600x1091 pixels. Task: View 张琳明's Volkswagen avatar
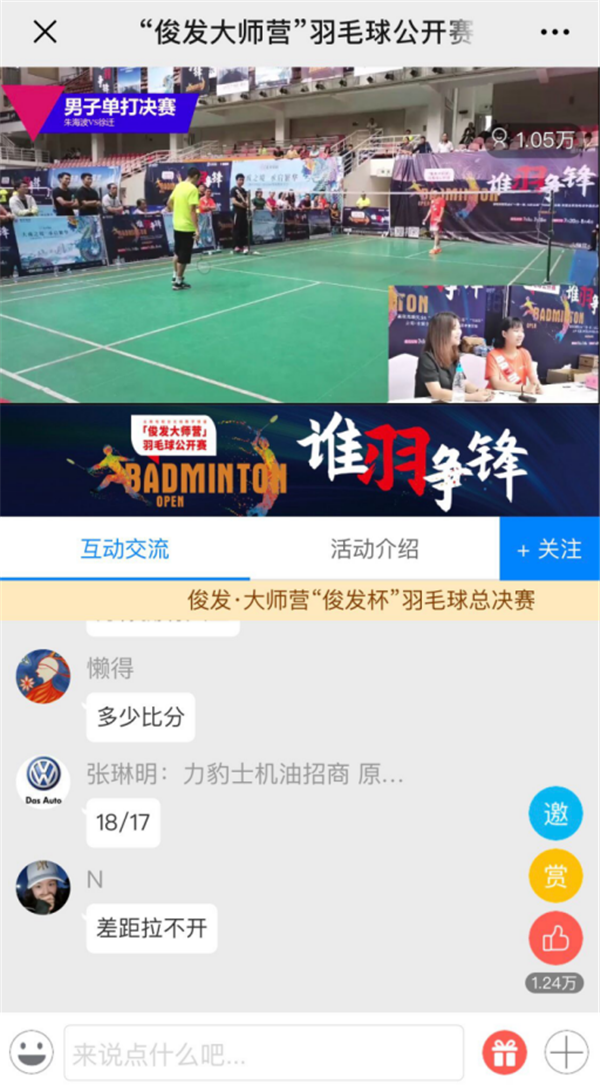43,782
